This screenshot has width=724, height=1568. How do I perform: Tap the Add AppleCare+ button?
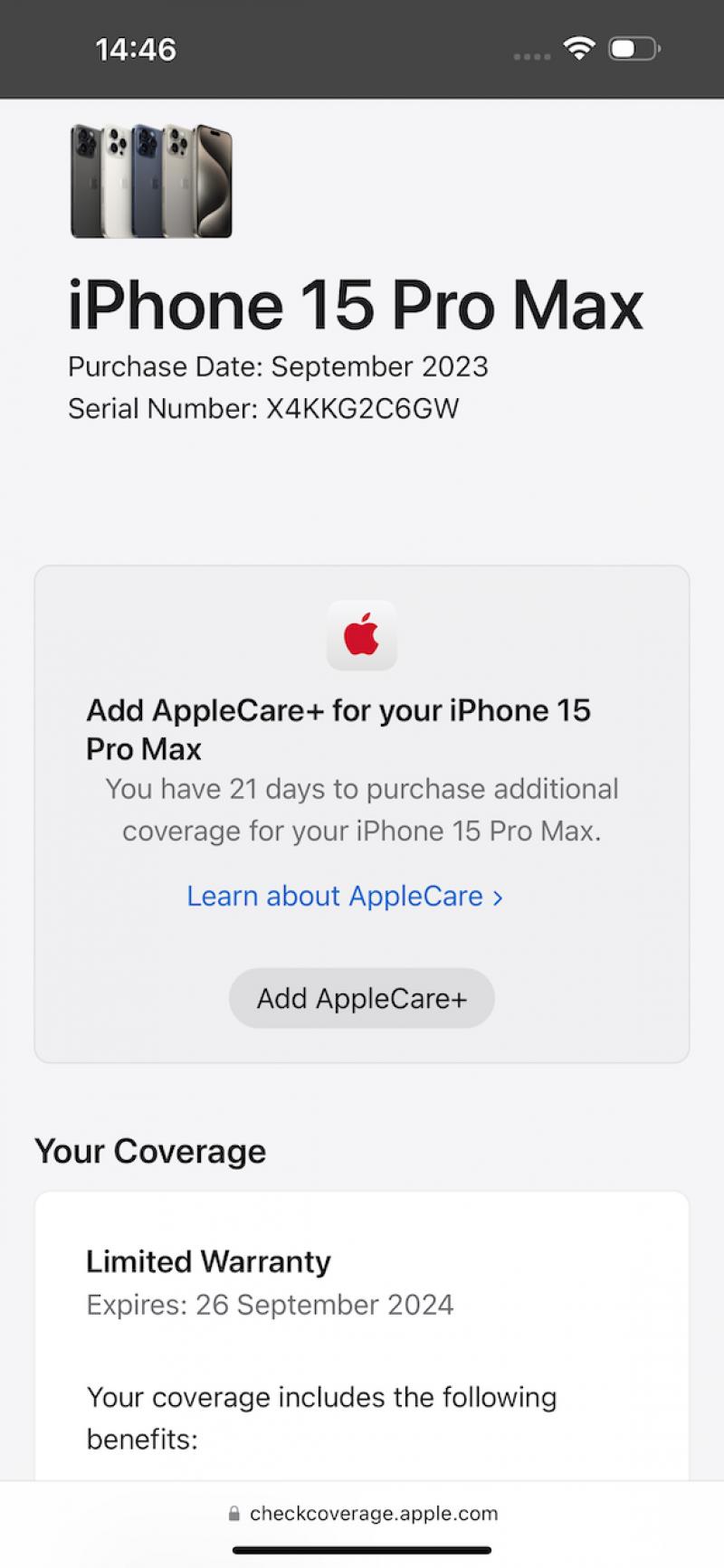[x=362, y=998]
